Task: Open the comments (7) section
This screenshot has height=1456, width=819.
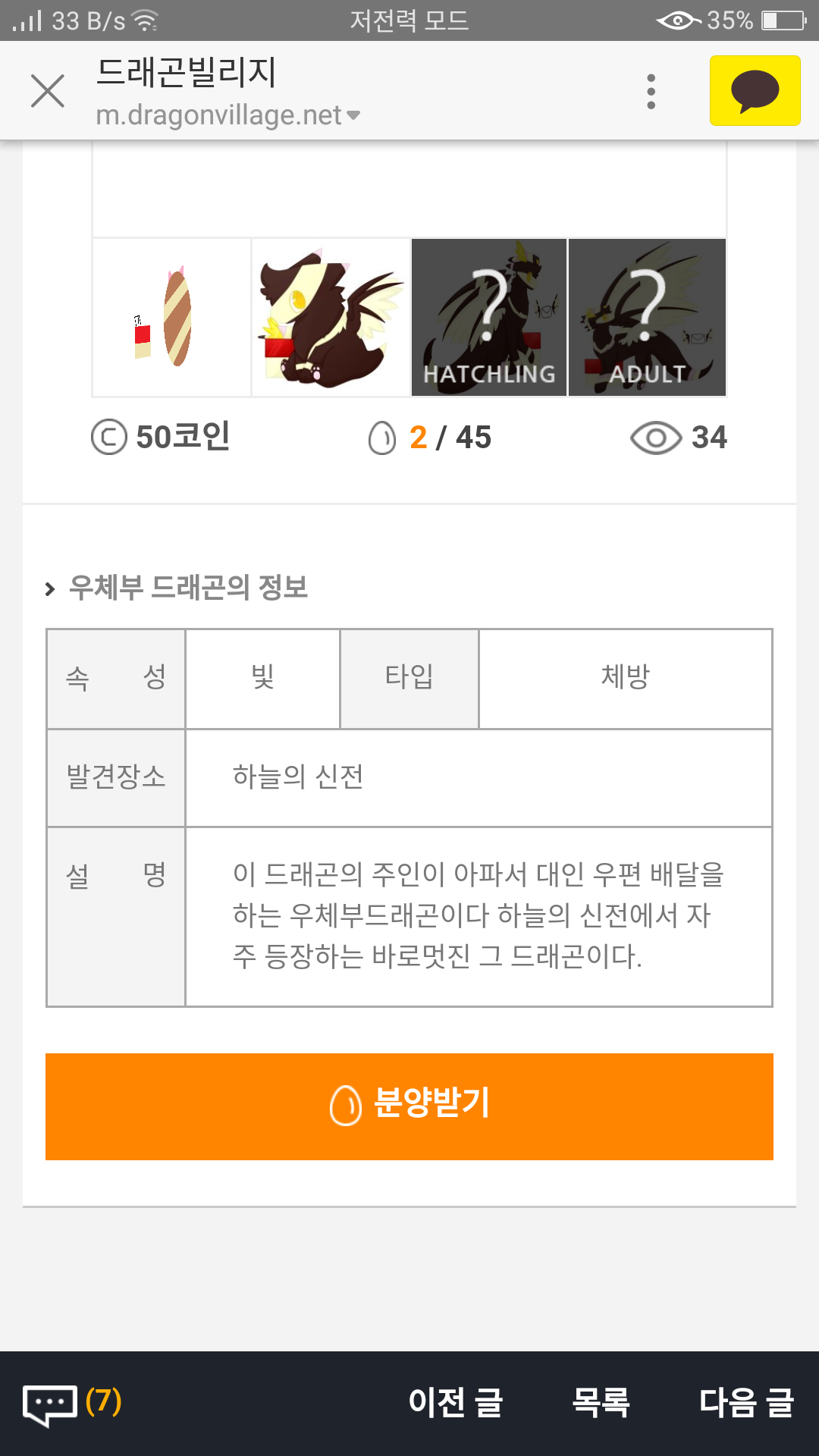Action: pyautogui.click(x=73, y=1403)
